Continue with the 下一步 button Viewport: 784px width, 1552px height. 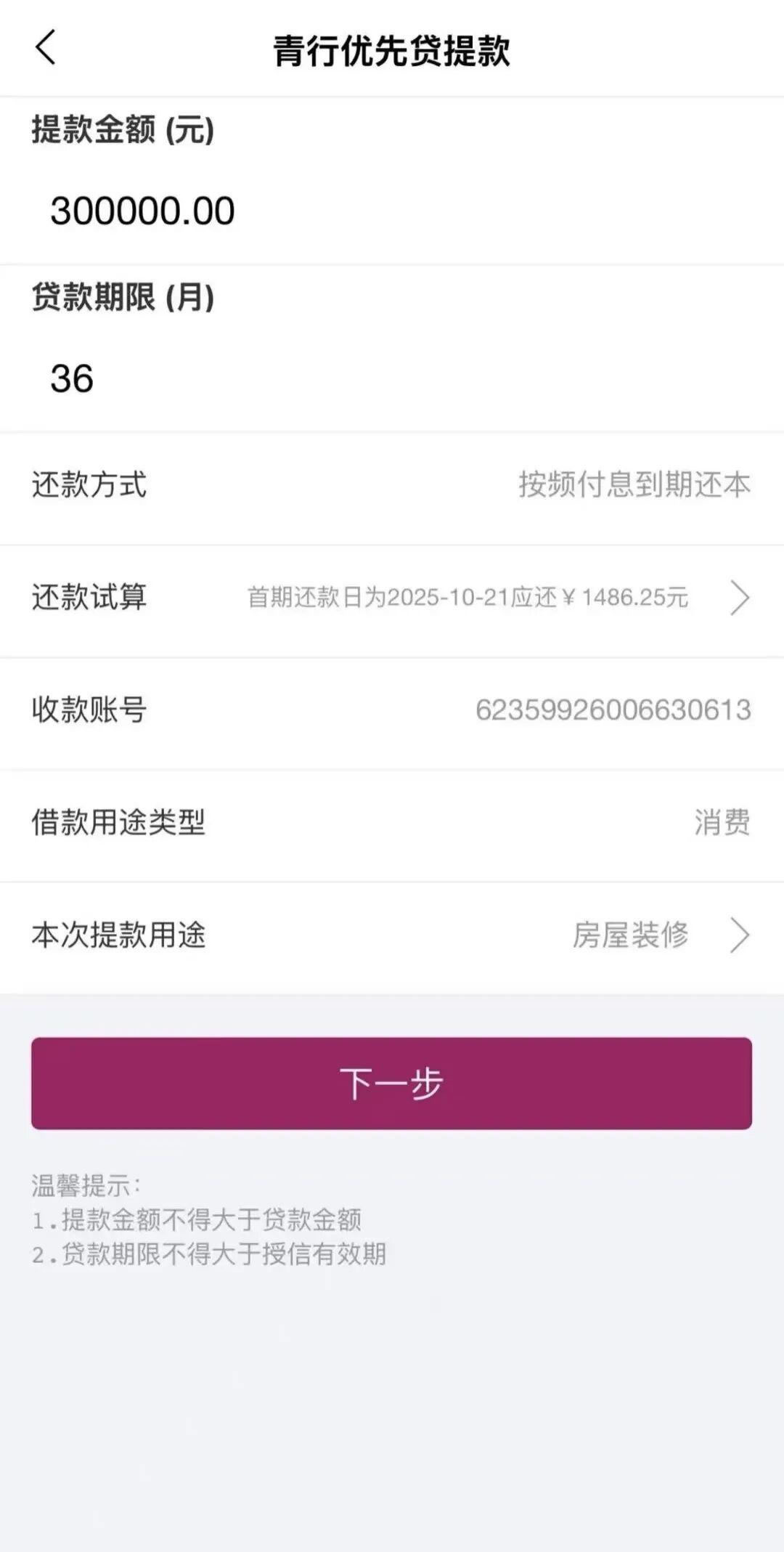click(x=391, y=1083)
